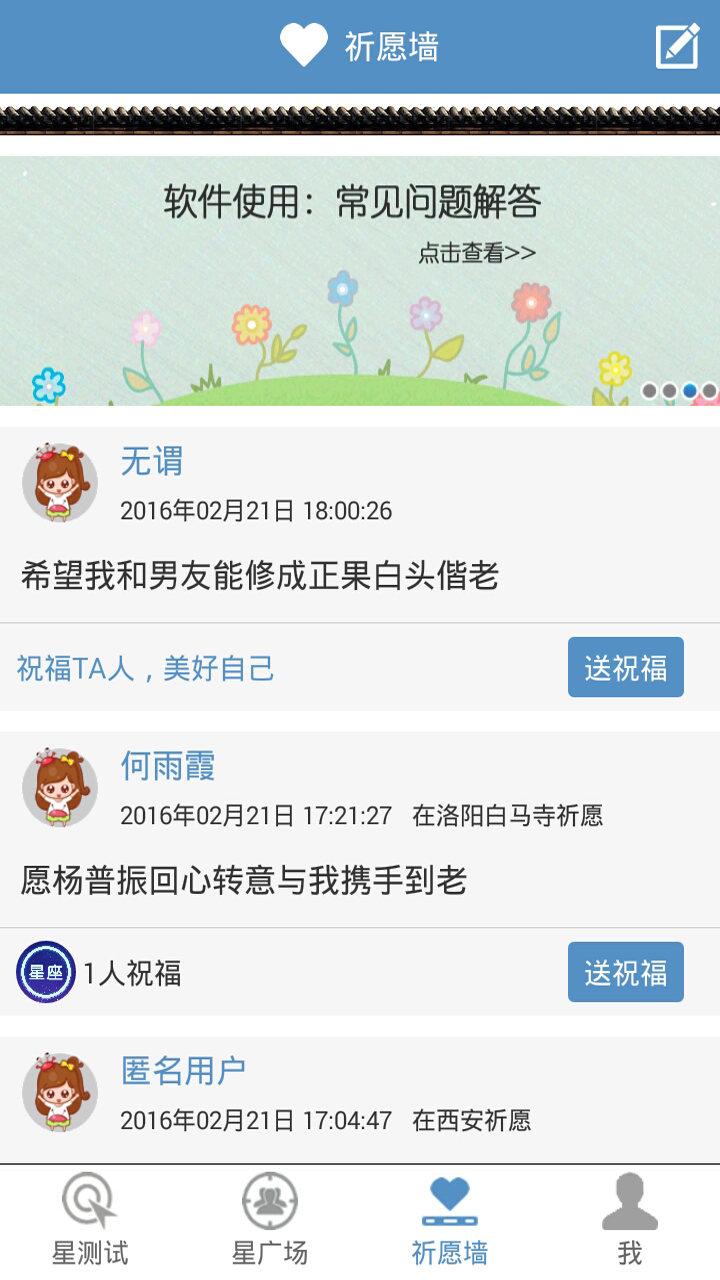
Task: Tap the banner page indicator dots
Action: coord(679,391)
